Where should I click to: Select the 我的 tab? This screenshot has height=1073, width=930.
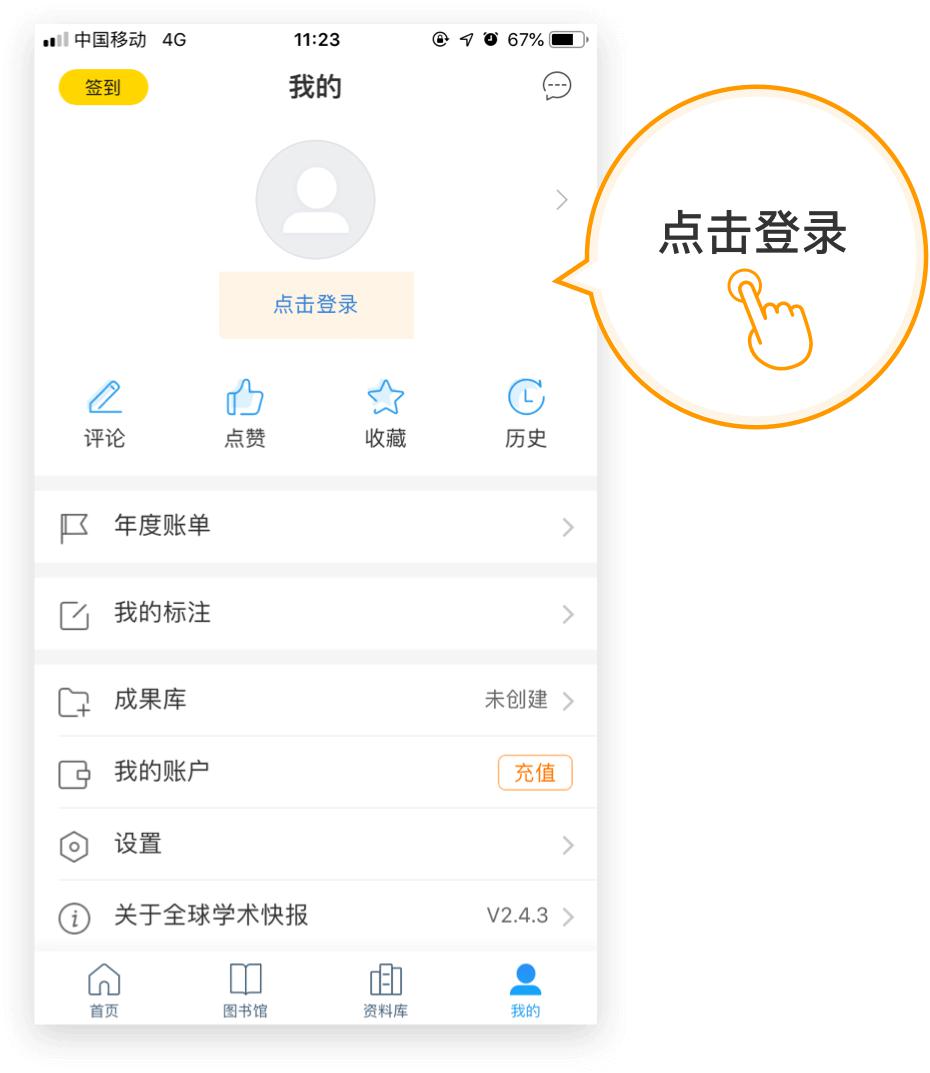[526, 989]
